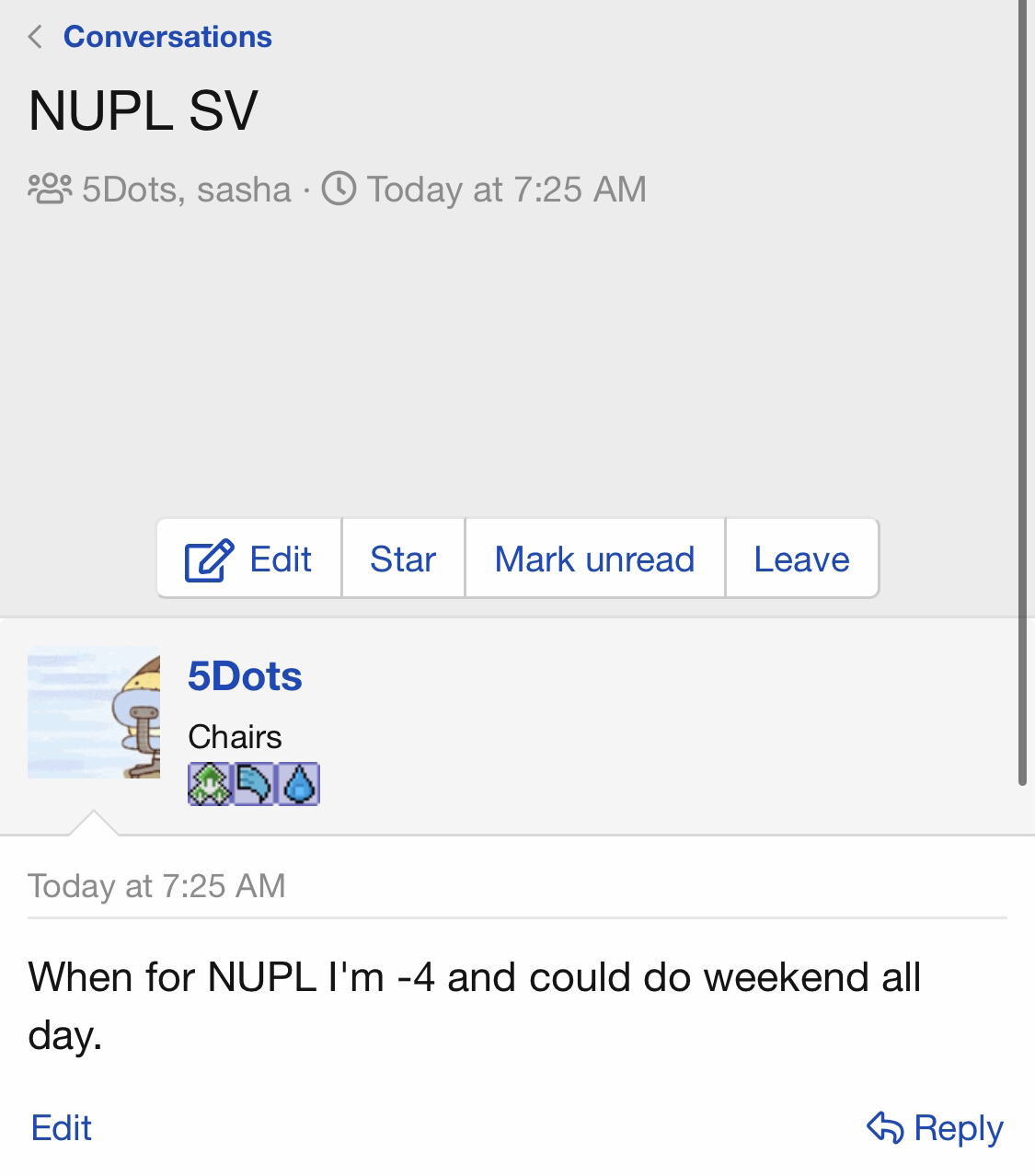Reply to the NUPL message
The image size is (1035, 1176).
point(935,1127)
